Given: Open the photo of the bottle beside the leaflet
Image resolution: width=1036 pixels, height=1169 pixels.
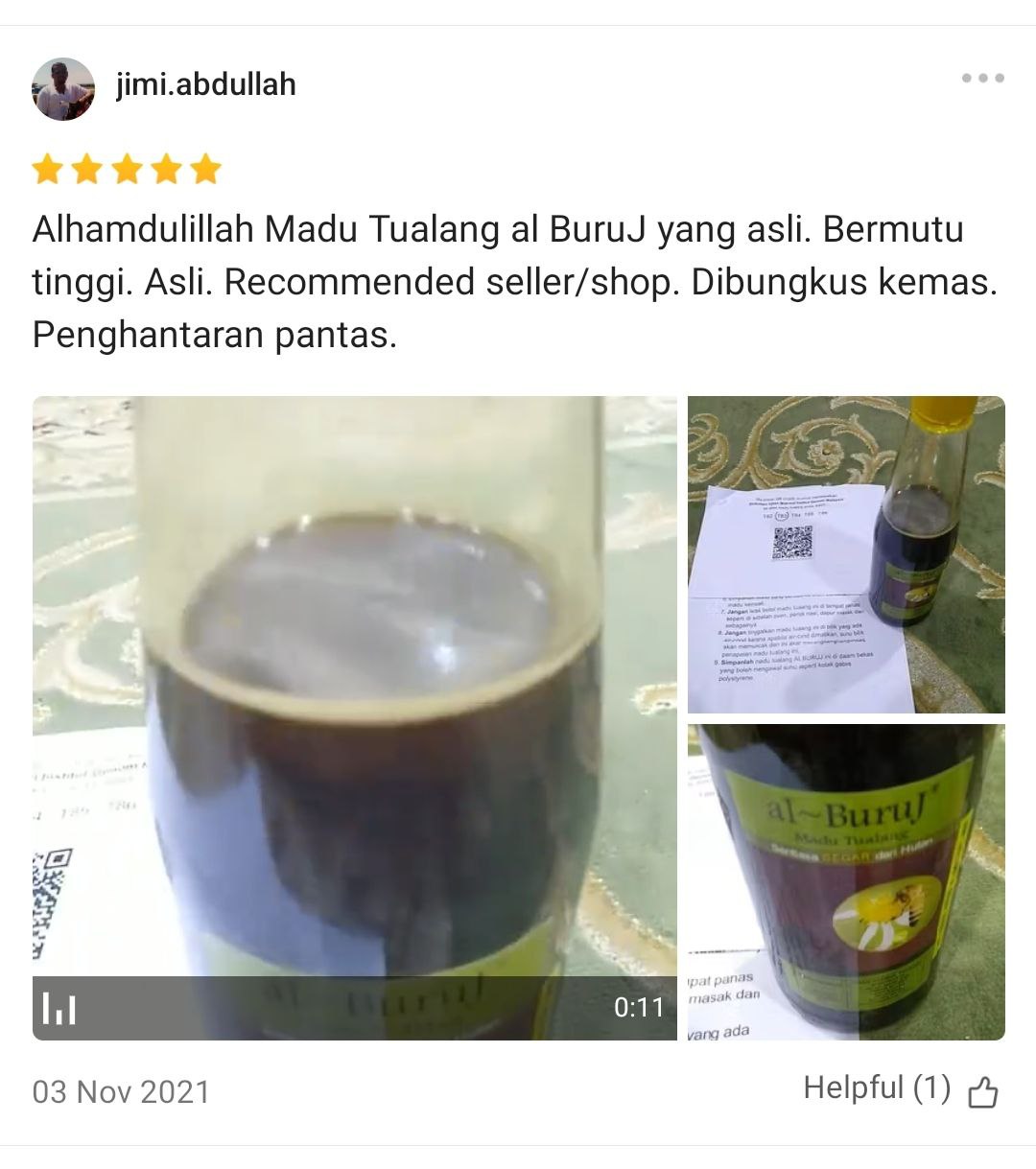Looking at the screenshot, I should [x=846, y=554].
